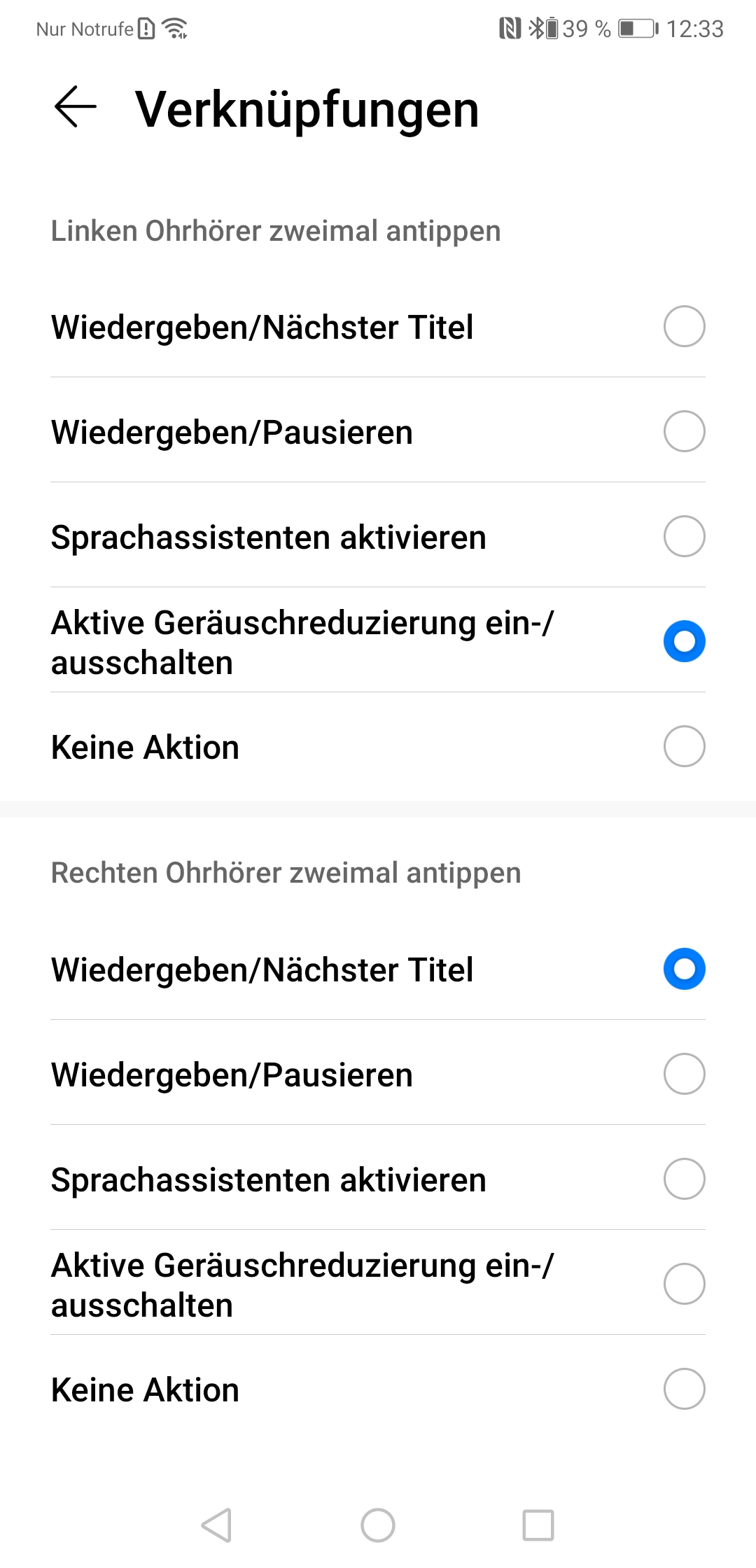Set right earbud to Sprachassistenten aktivieren
This screenshot has height=1568, width=756.
click(683, 1179)
